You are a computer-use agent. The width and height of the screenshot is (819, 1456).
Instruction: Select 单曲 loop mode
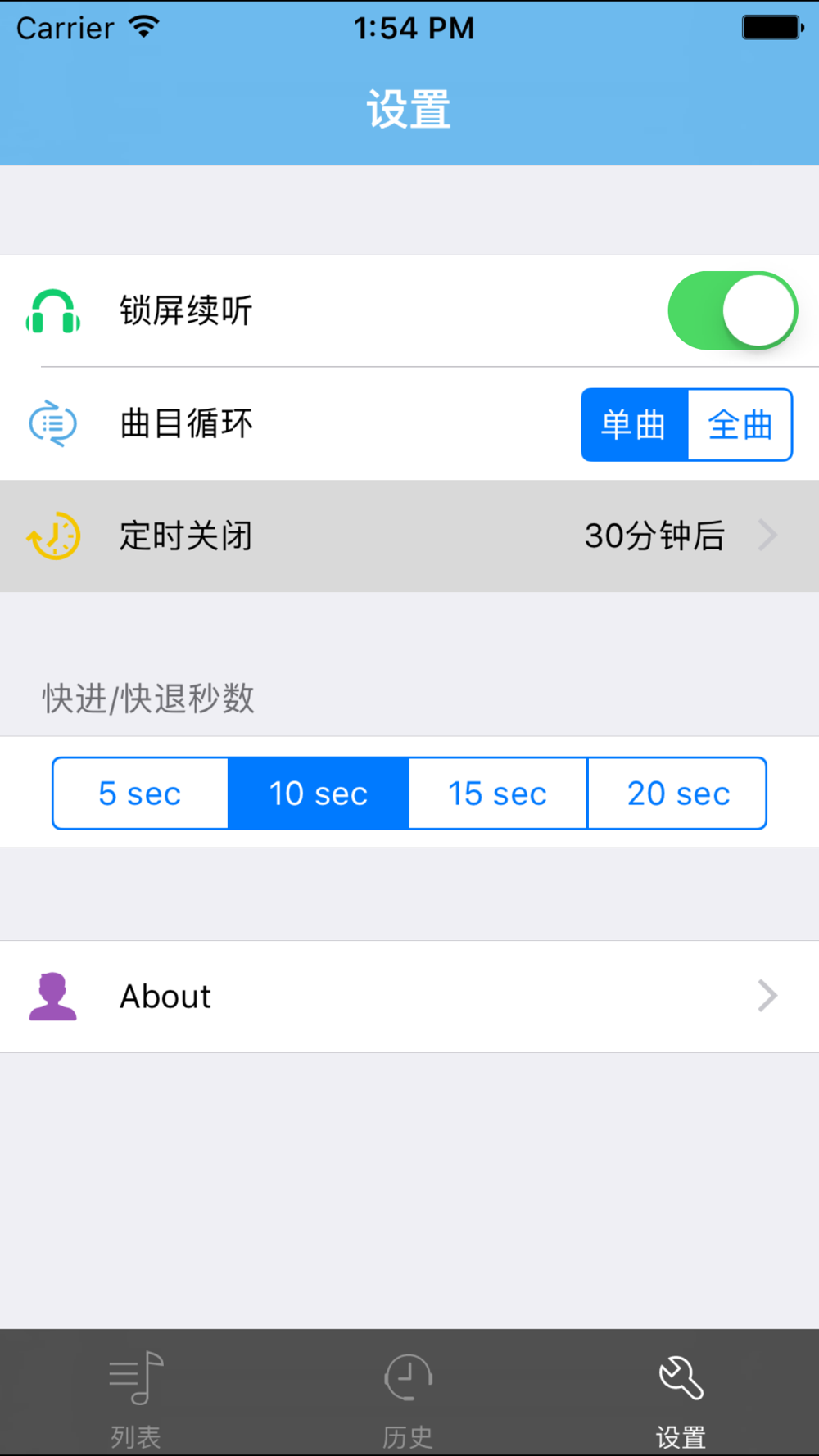point(634,425)
